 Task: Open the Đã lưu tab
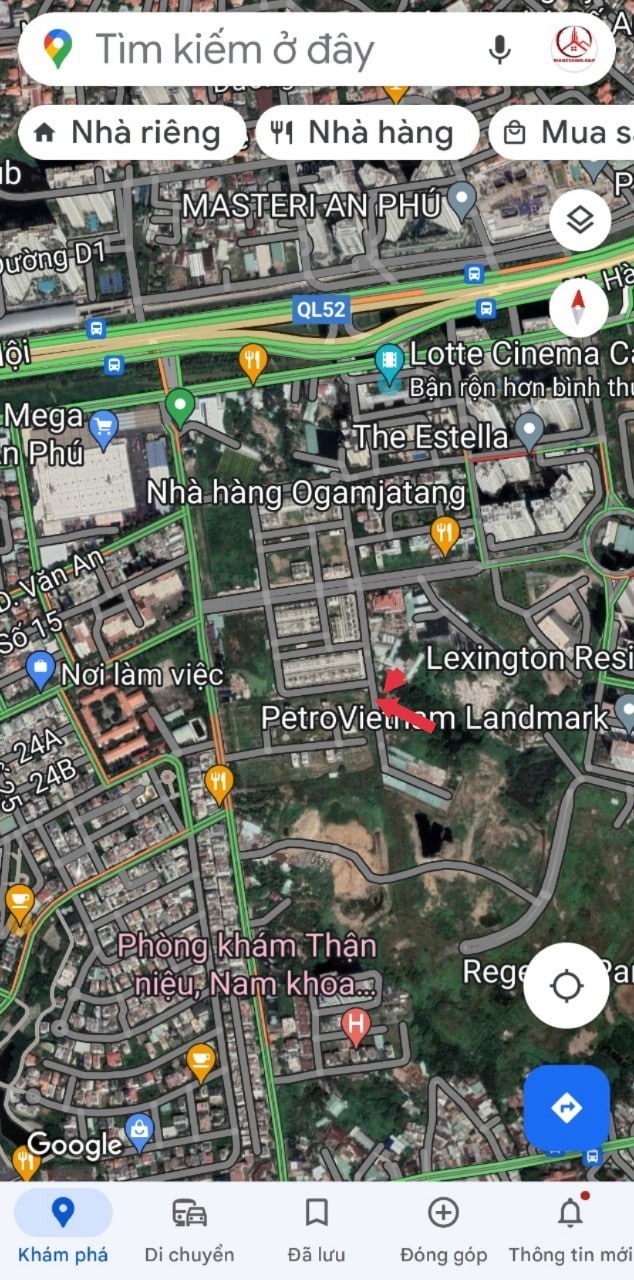pos(317,1228)
